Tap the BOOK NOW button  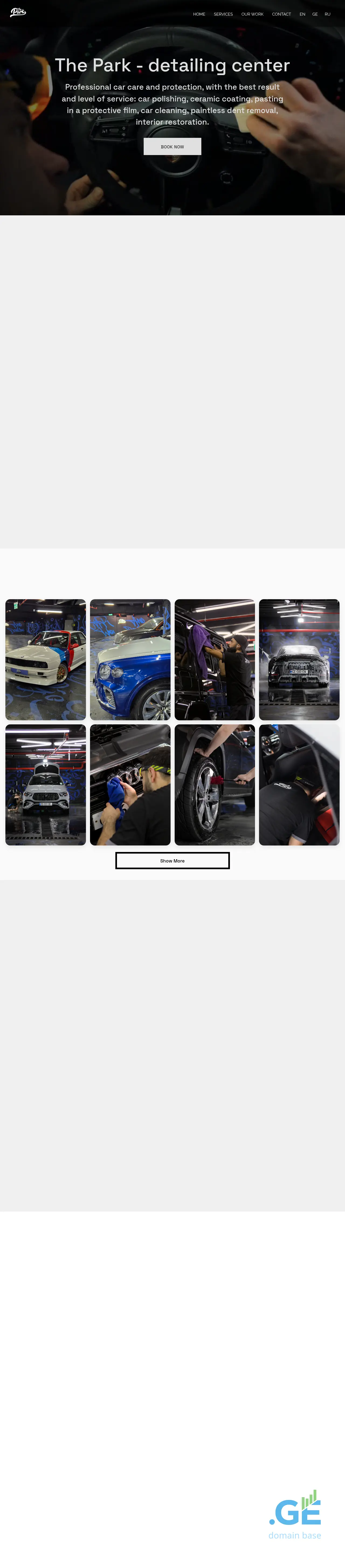172,147
